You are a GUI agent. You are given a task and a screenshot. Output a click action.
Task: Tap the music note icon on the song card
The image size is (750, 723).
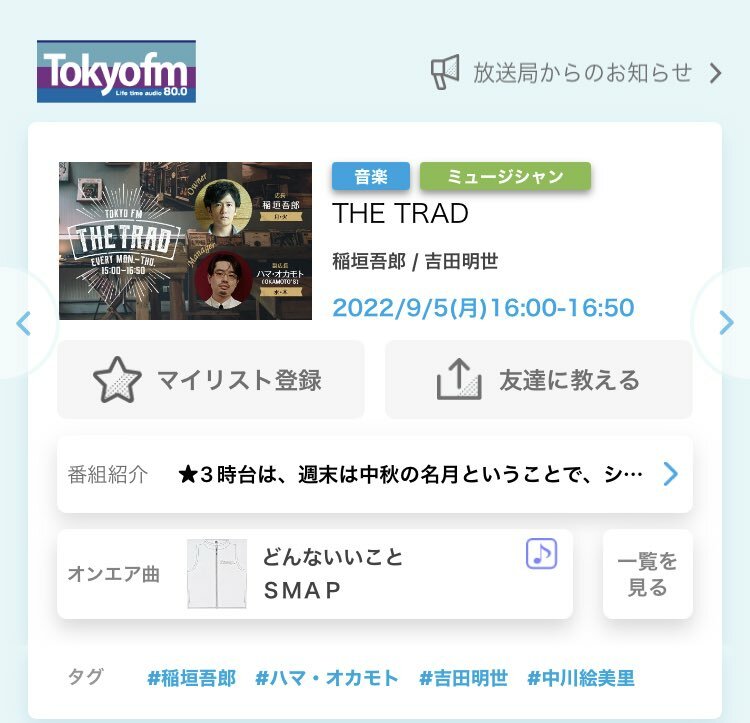(x=541, y=554)
